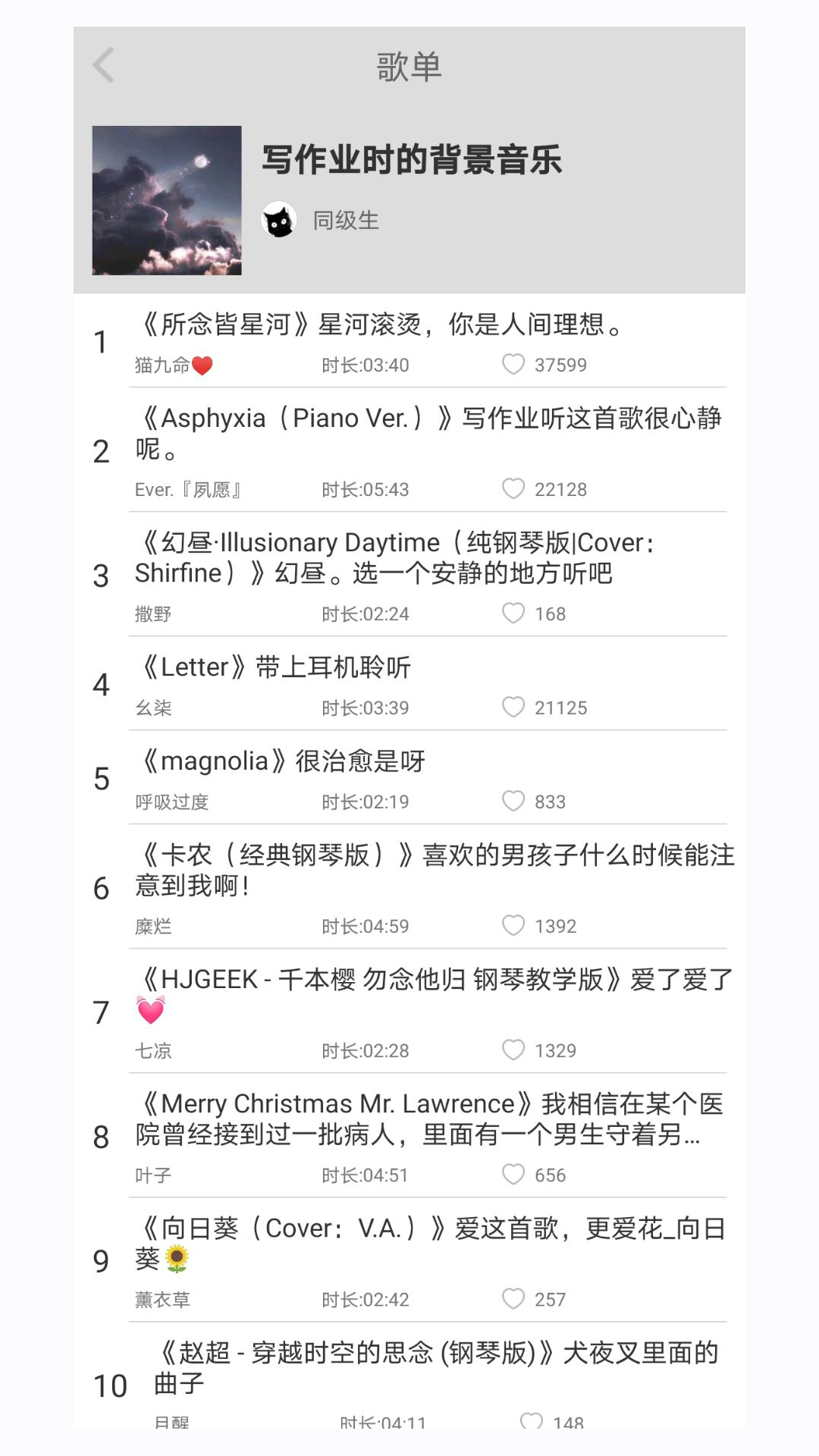Click the 时长:02:28 duration label

click(x=366, y=1050)
